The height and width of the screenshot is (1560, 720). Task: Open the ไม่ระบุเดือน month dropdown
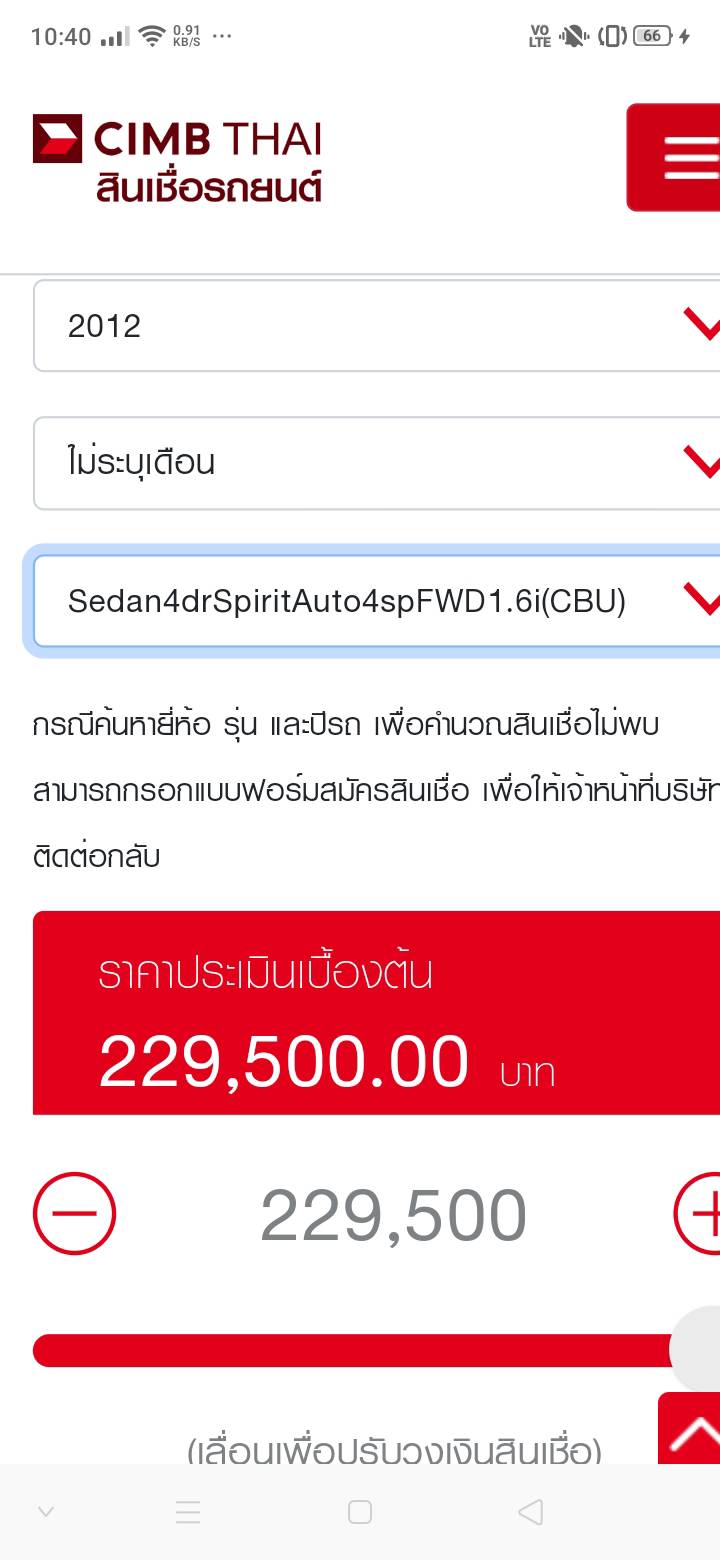(377, 463)
